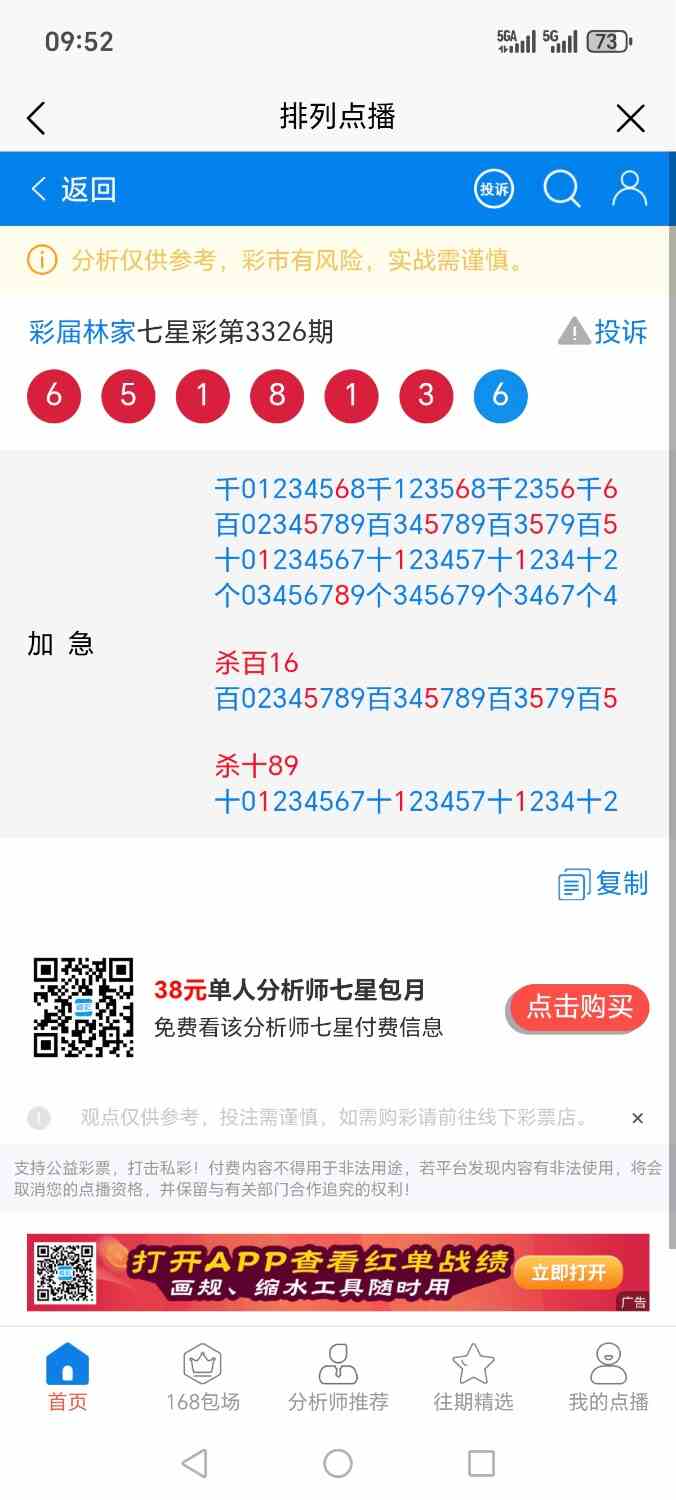This screenshot has height=1500, width=676.
Task: Open the system recent apps button
Action: [481, 1464]
